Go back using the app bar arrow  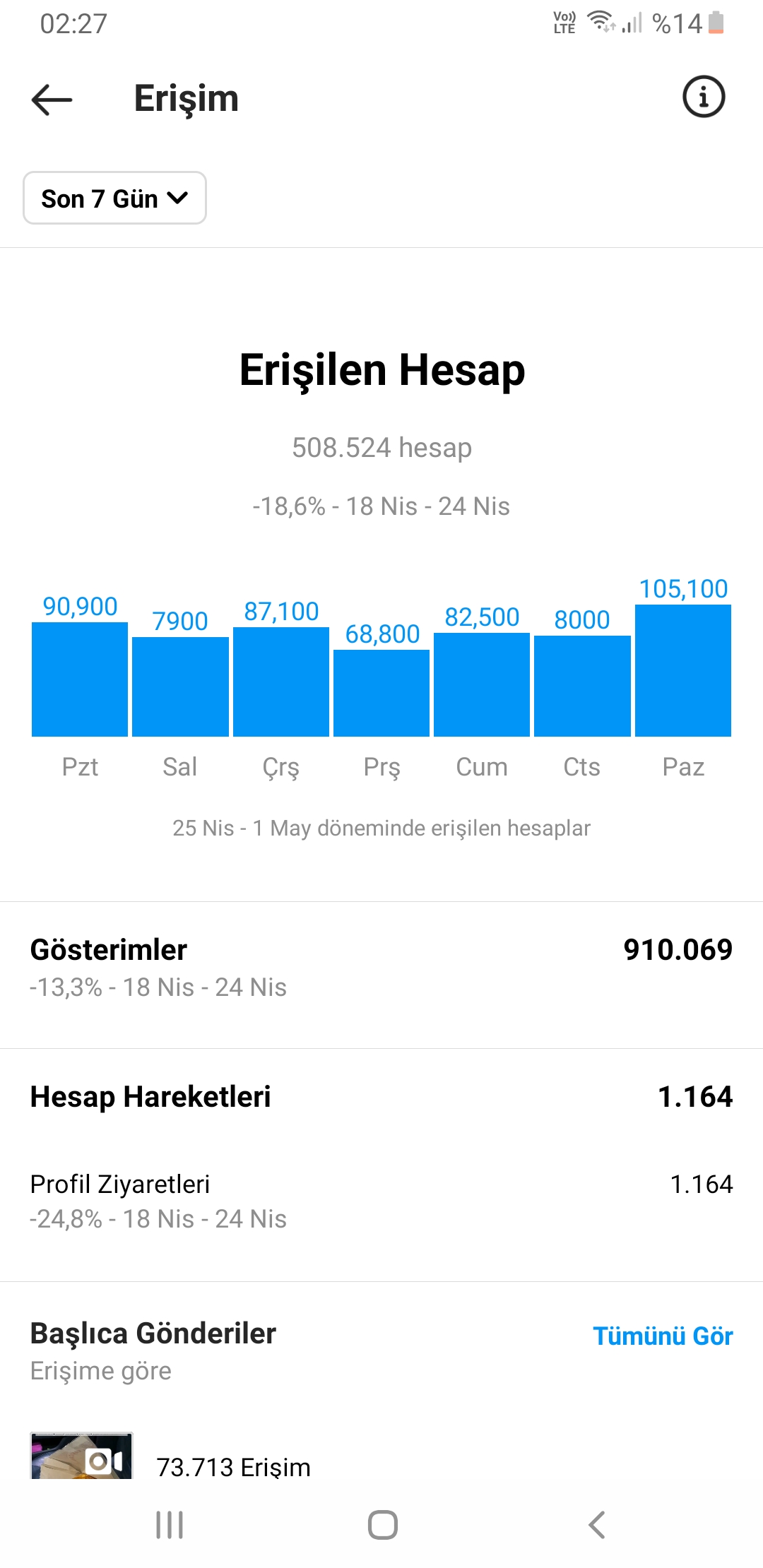52,99
